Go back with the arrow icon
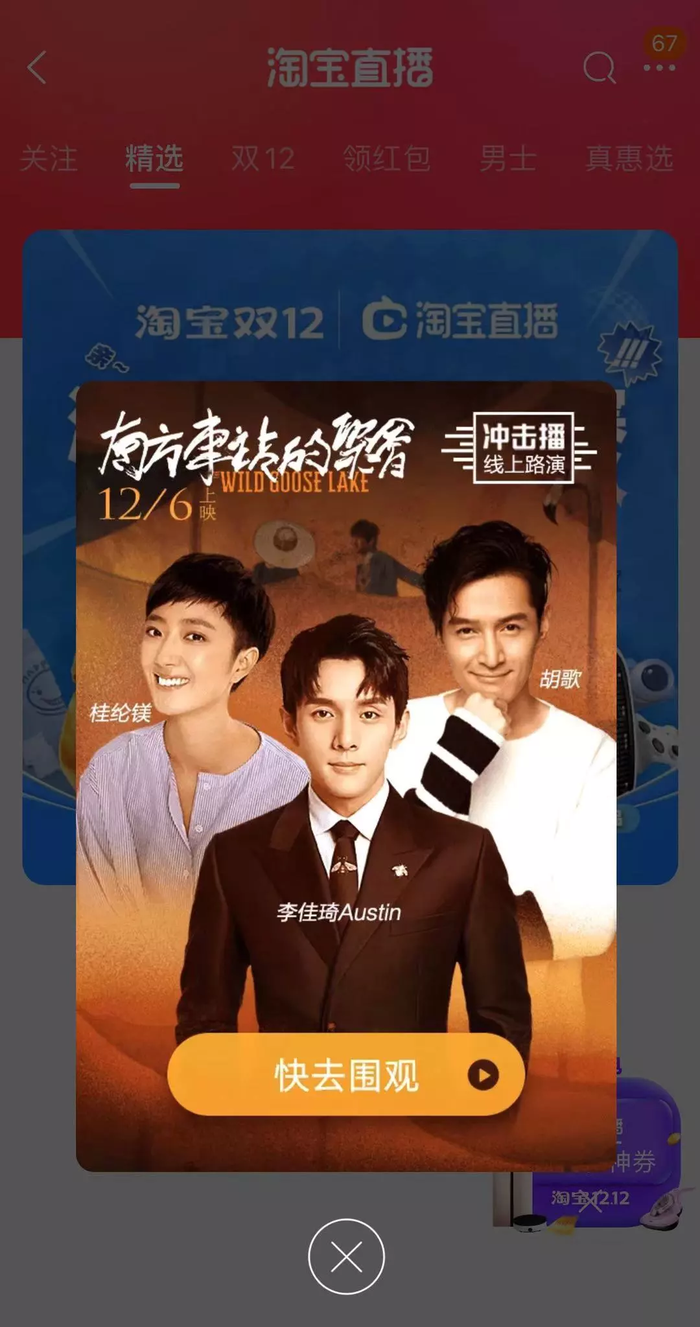Viewport: 700px width, 1327px height. pos(37,68)
